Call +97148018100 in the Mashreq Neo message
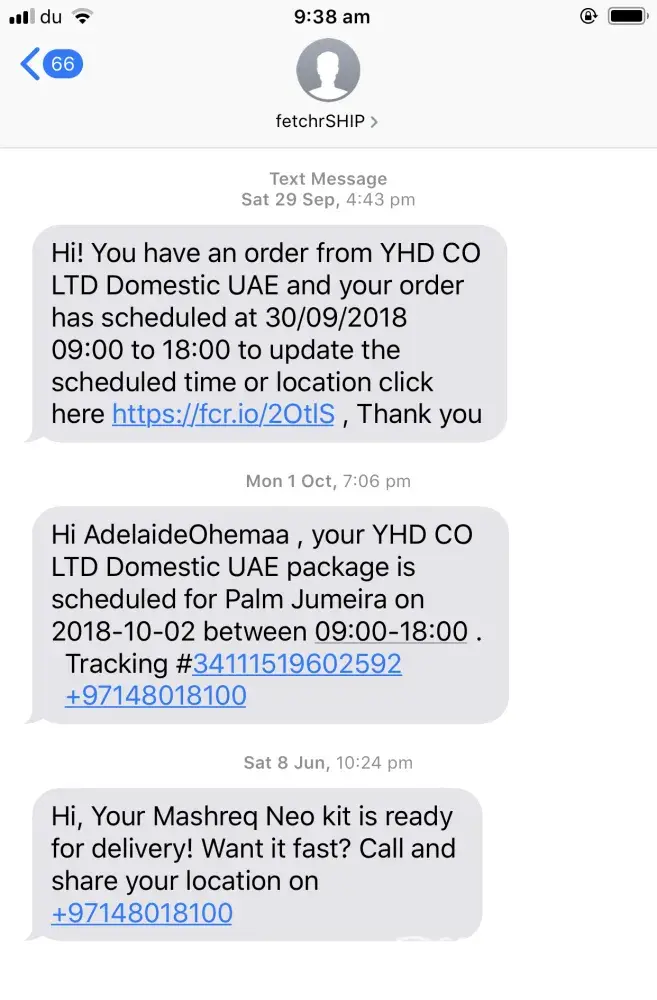657x1000 pixels. pyautogui.click(x=141, y=912)
